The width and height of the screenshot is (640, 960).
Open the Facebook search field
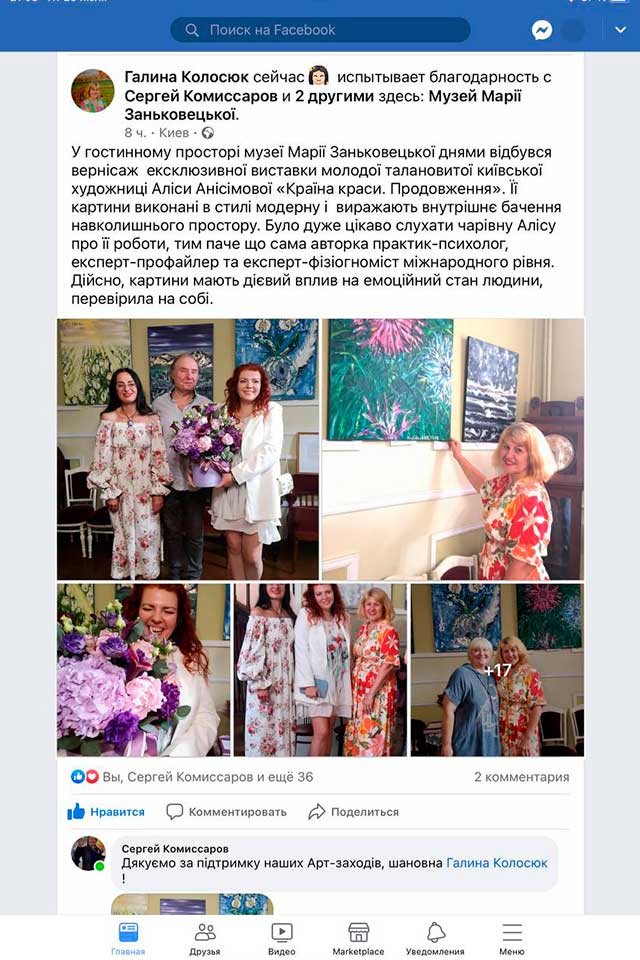(x=320, y=30)
